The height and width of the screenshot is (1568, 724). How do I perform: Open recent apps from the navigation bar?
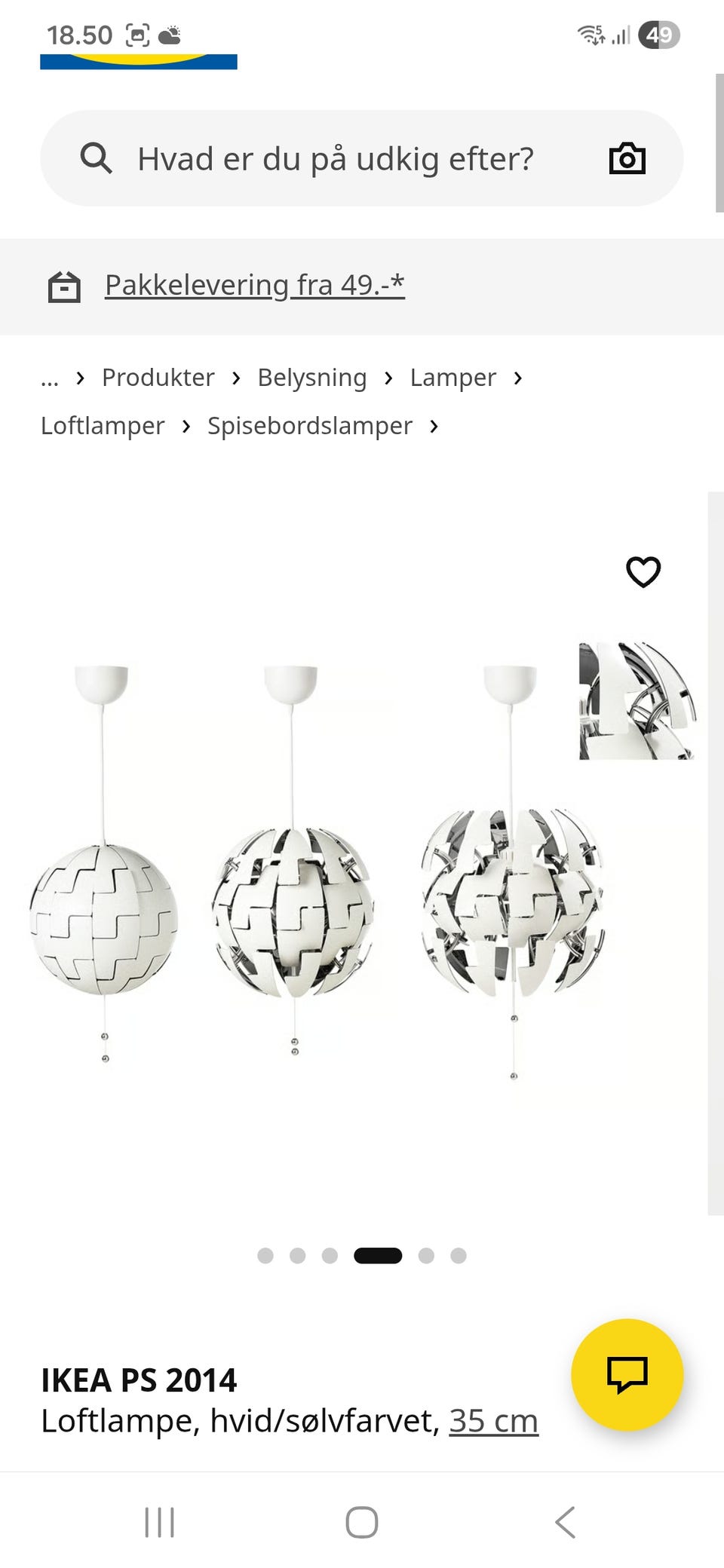[160, 1522]
